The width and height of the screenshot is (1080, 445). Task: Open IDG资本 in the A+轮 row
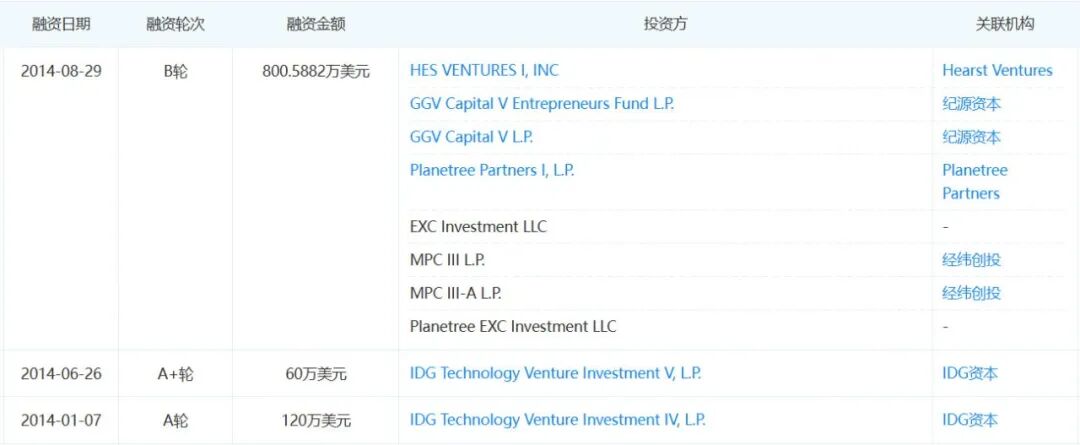coord(969,373)
